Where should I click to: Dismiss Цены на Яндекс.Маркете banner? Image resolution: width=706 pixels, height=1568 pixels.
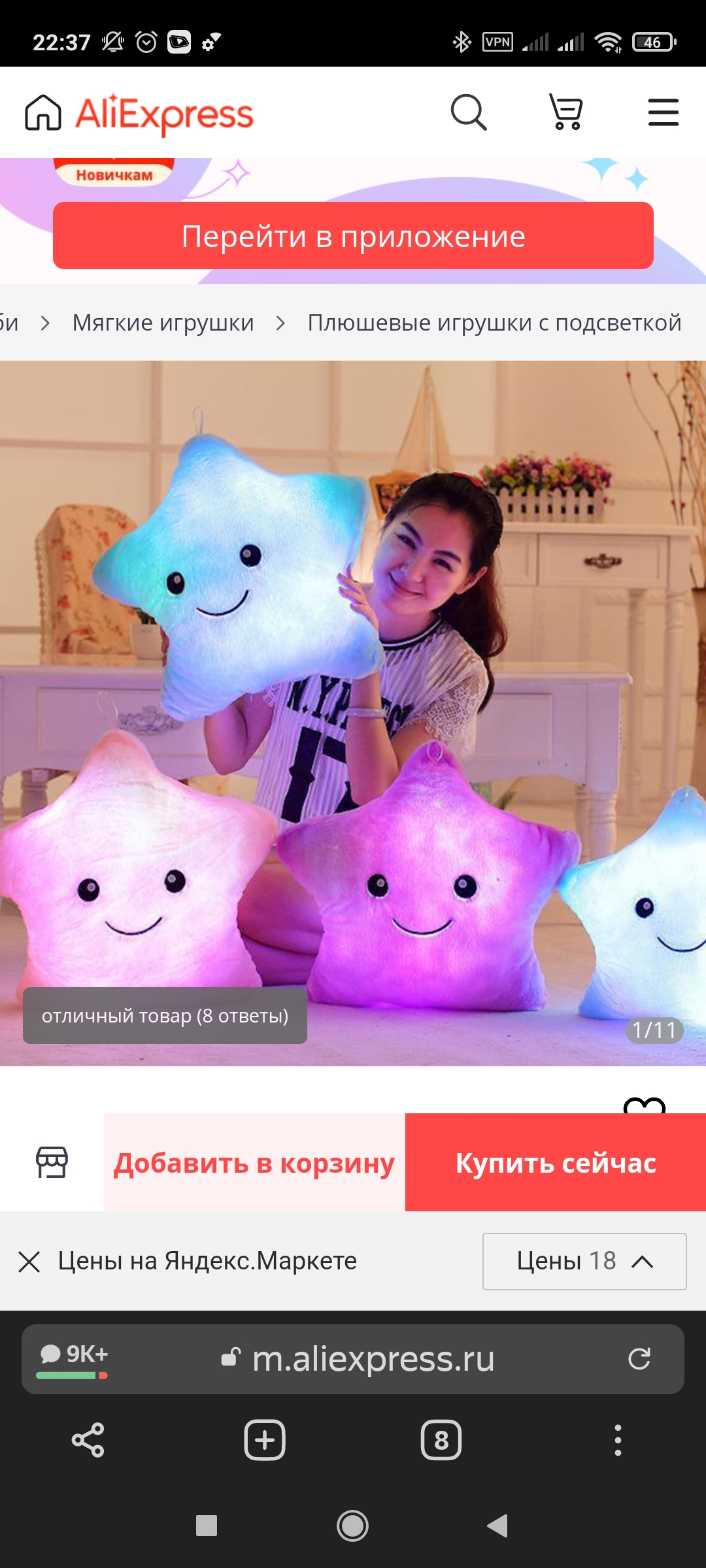[29, 1262]
